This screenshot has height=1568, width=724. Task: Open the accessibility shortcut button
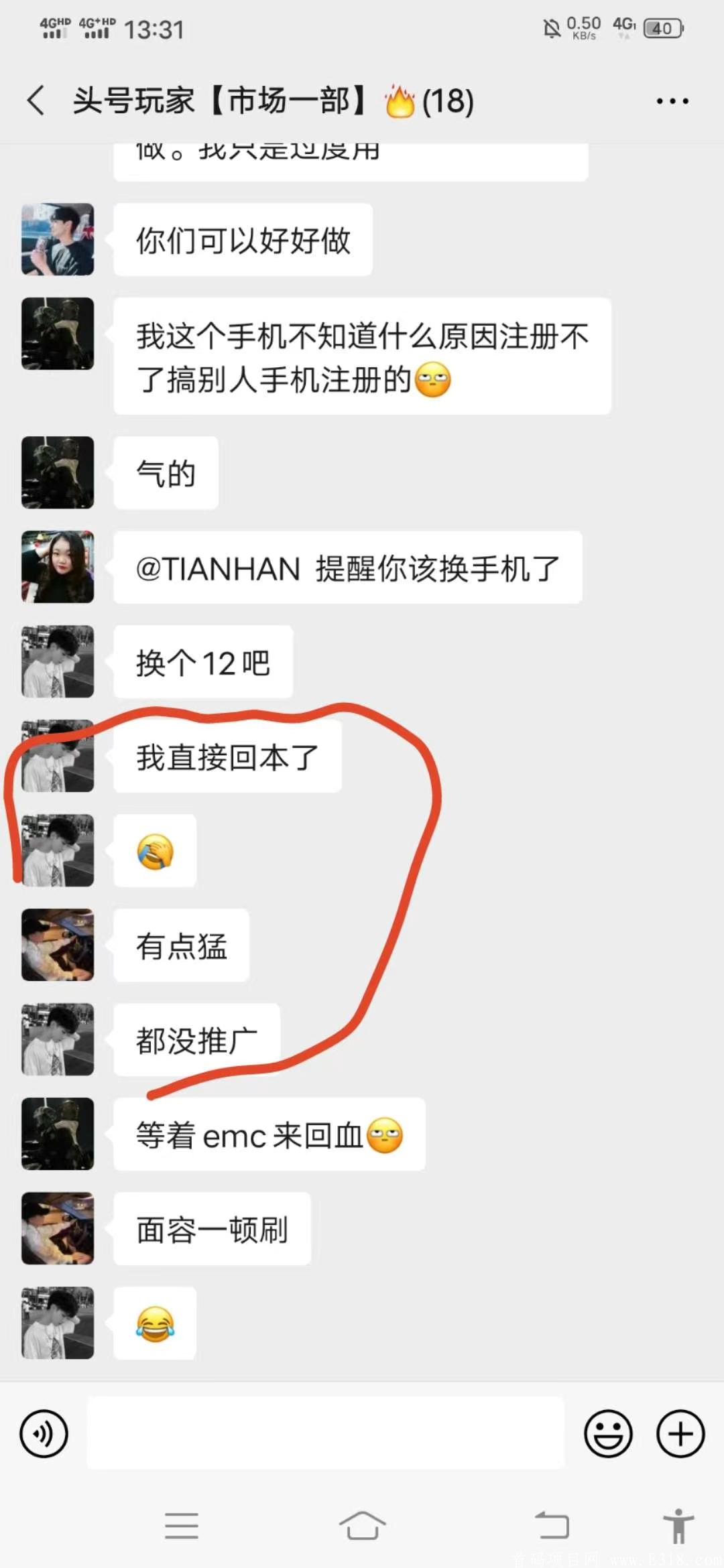[678, 1526]
